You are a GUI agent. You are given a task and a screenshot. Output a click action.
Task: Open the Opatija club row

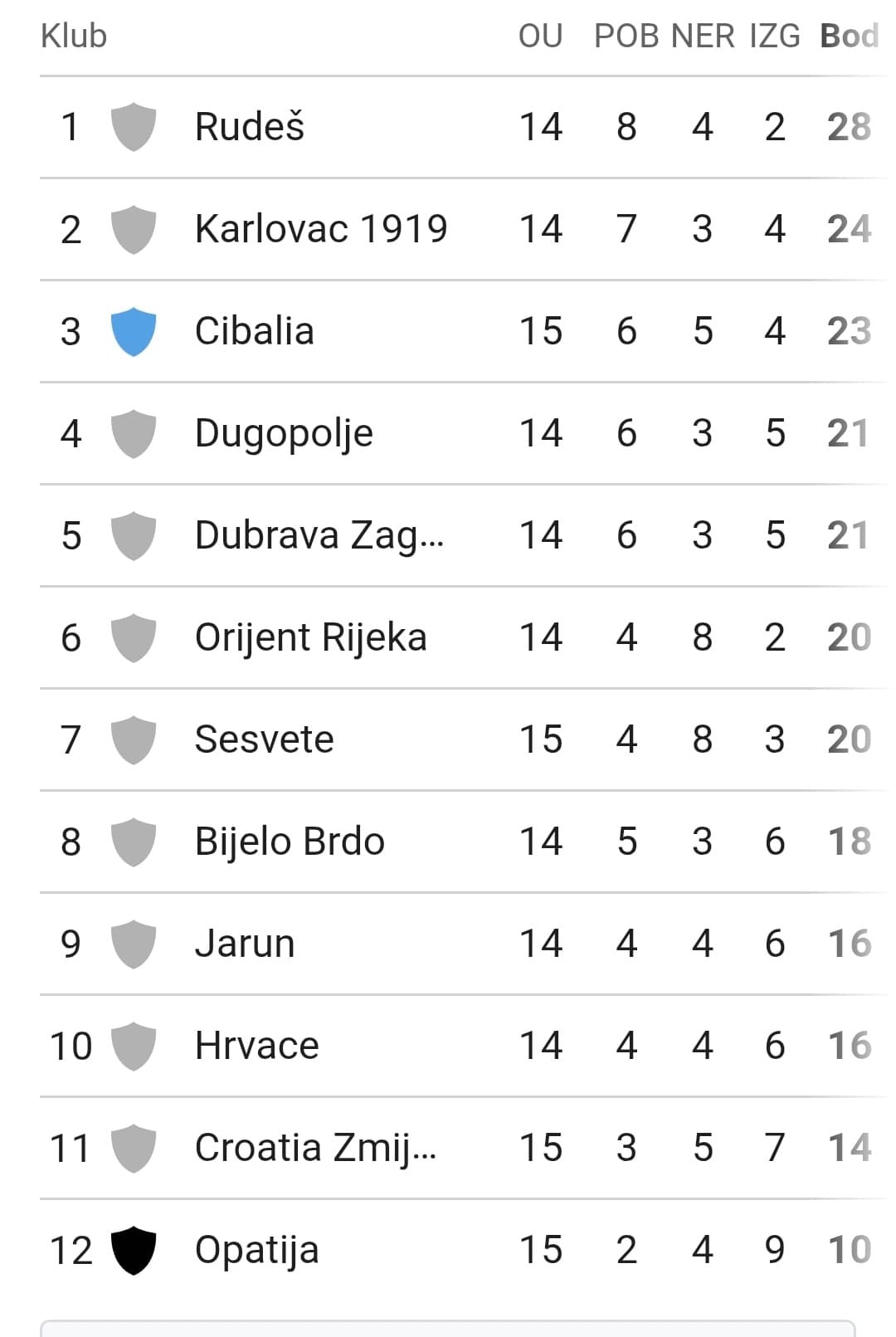(256, 1250)
